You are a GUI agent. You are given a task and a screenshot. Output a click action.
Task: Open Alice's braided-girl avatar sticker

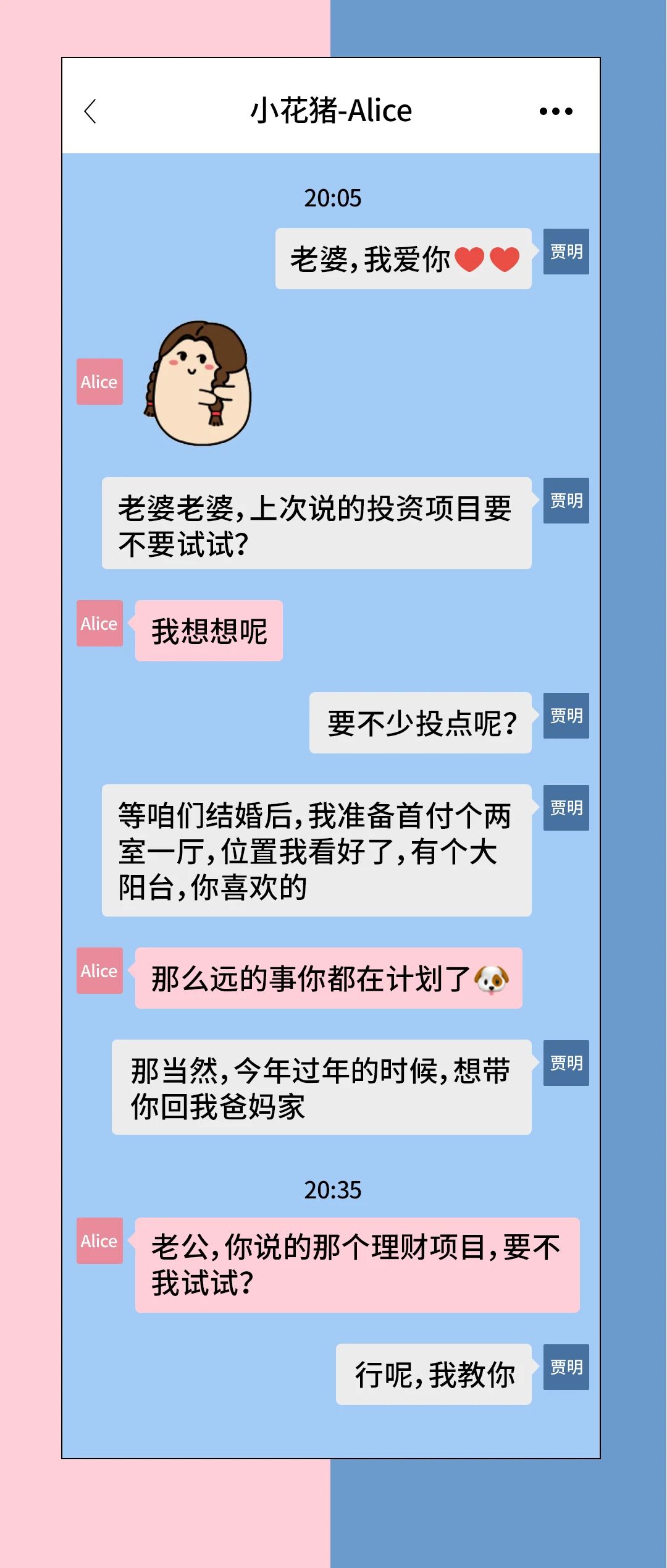pos(198,383)
